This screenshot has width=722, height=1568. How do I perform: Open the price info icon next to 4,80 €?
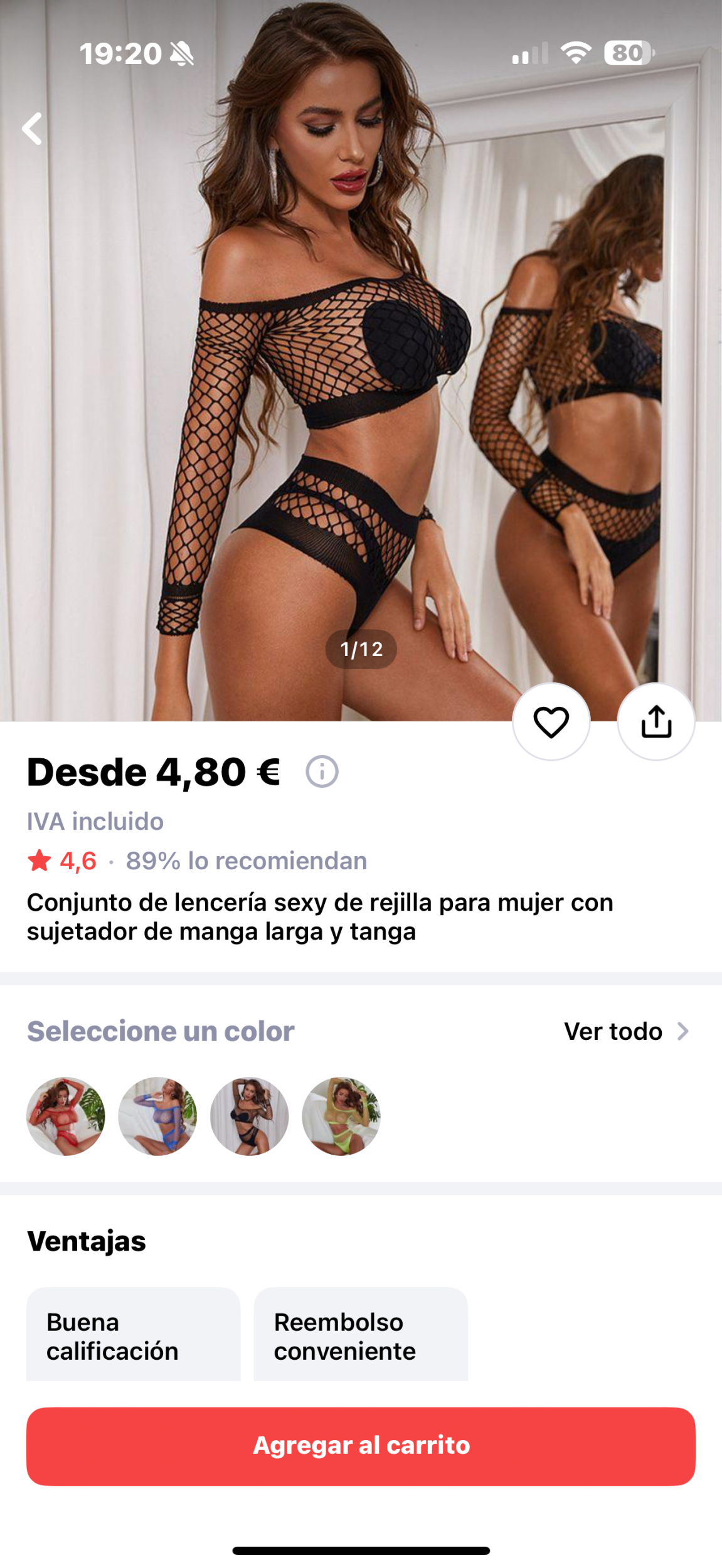[x=322, y=771]
